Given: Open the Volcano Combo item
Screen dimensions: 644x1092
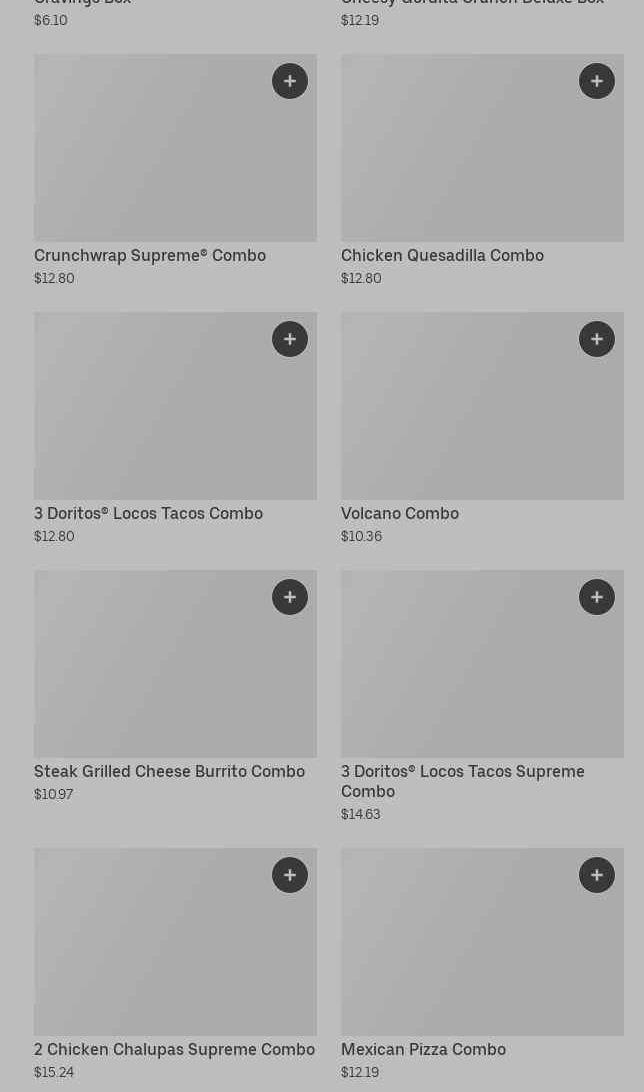Looking at the screenshot, I should 482,428.
